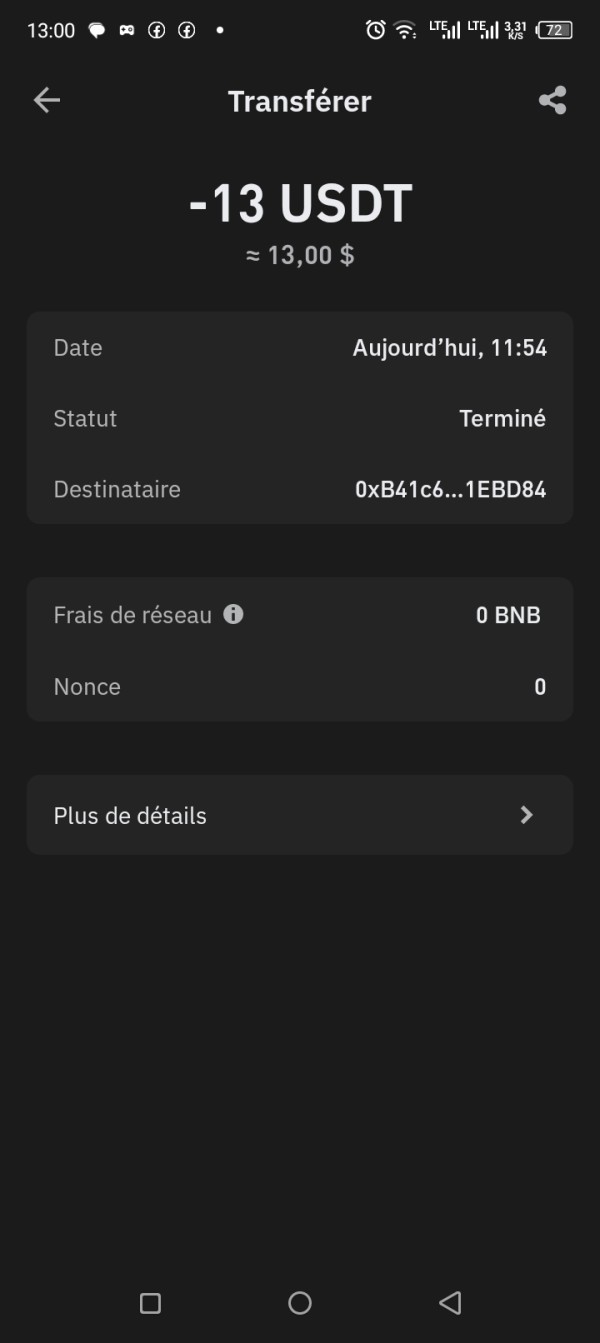Open the recent apps view

(x=150, y=1302)
